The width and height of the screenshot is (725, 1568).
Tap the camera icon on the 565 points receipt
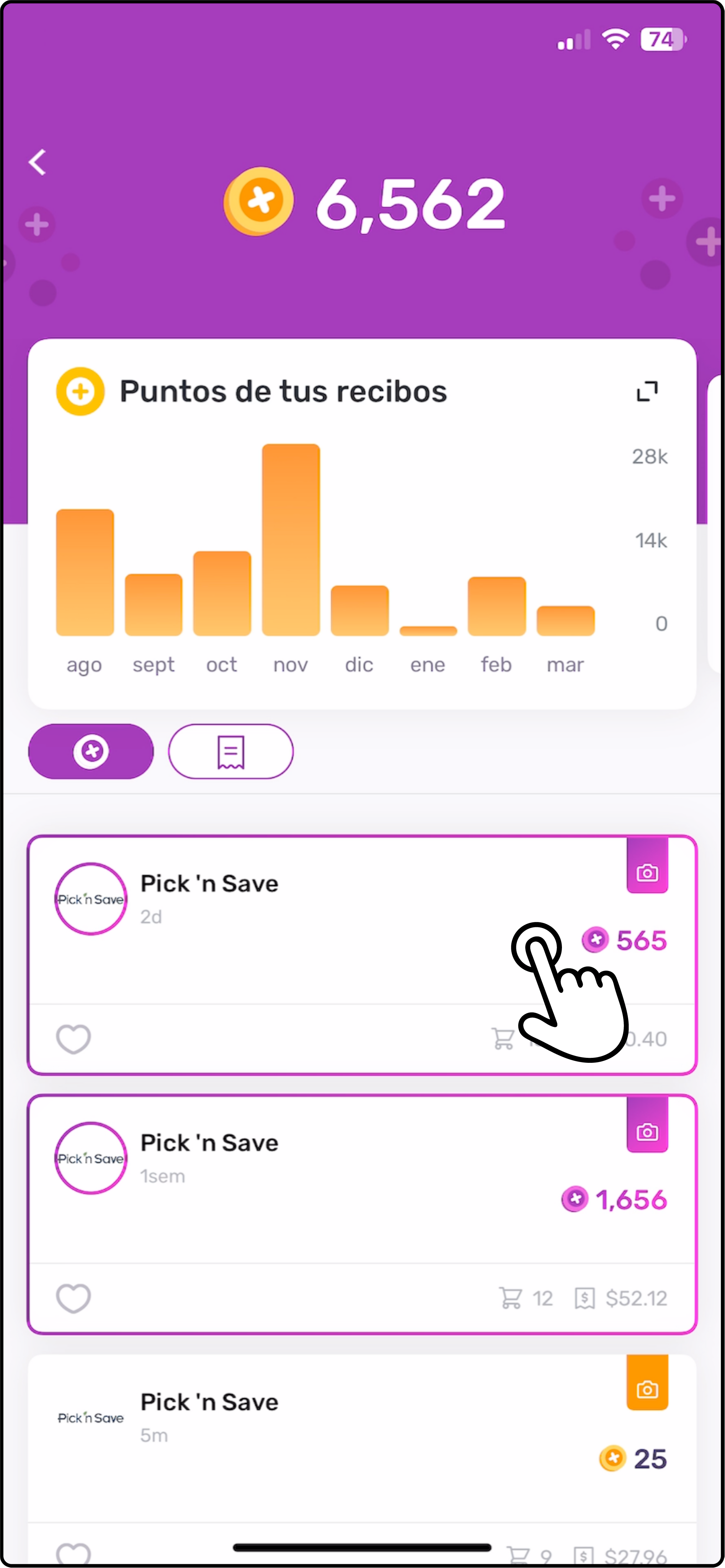[647, 872]
